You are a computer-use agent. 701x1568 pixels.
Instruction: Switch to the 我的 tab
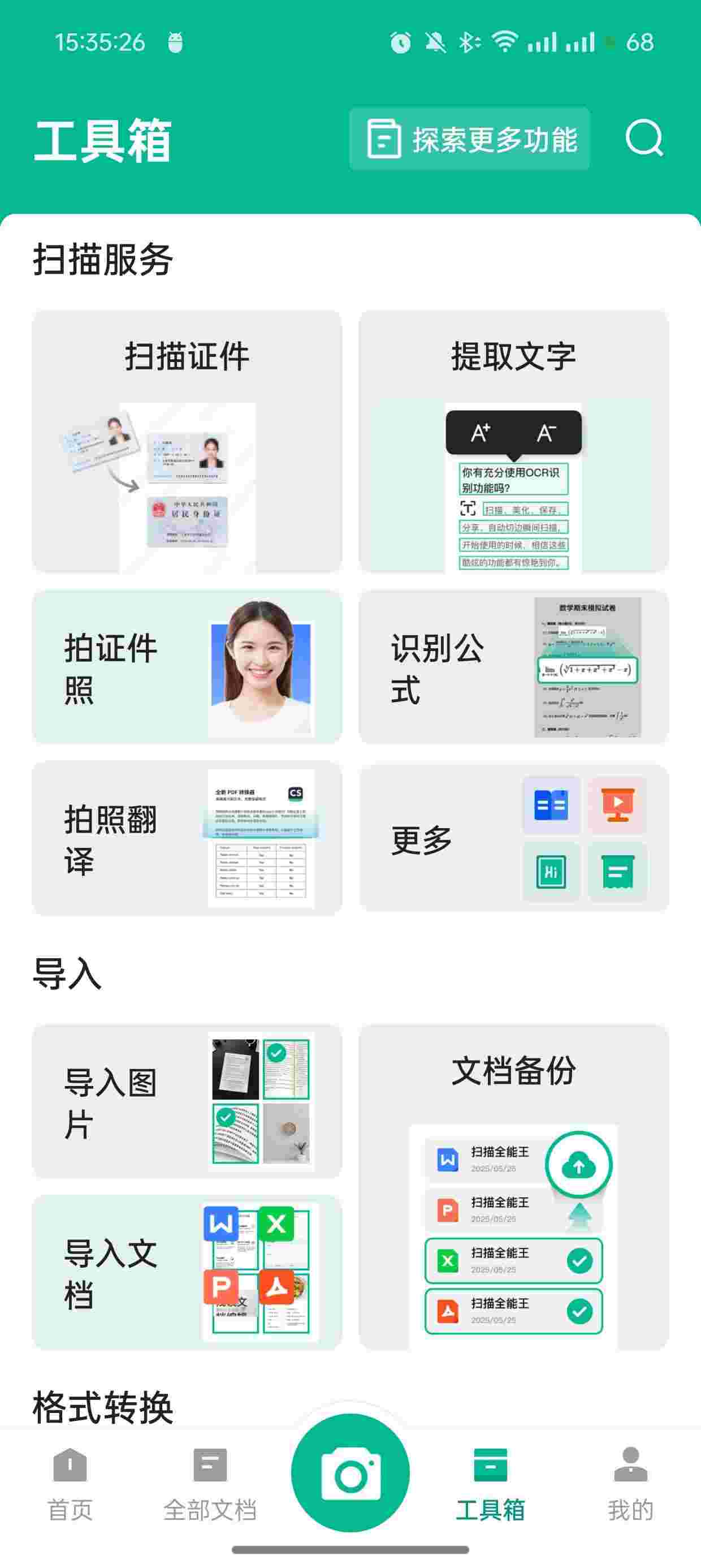(630, 1484)
